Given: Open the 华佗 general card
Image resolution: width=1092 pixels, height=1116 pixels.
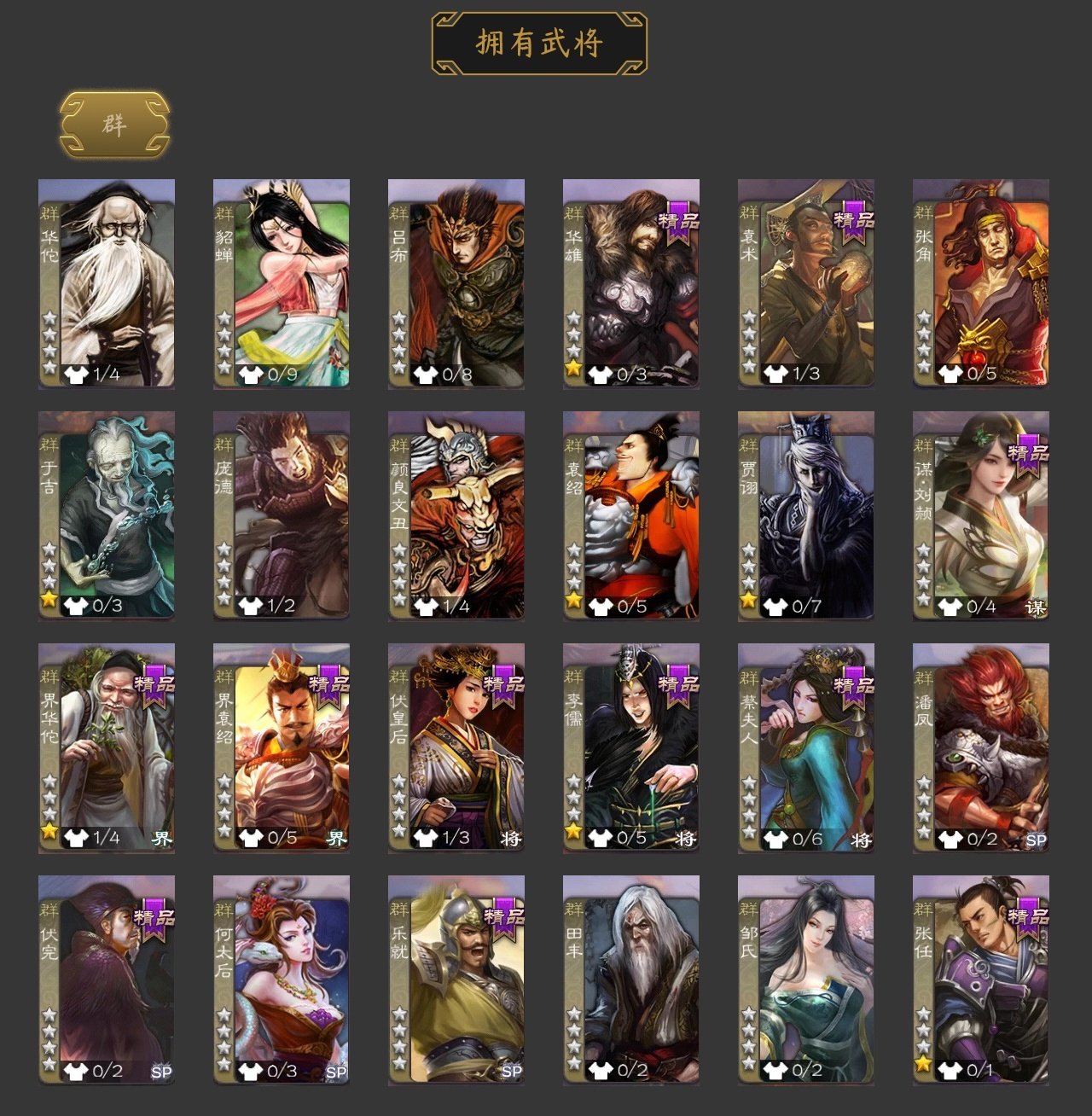Looking at the screenshot, I should pyautogui.click(x=107, y=283).
